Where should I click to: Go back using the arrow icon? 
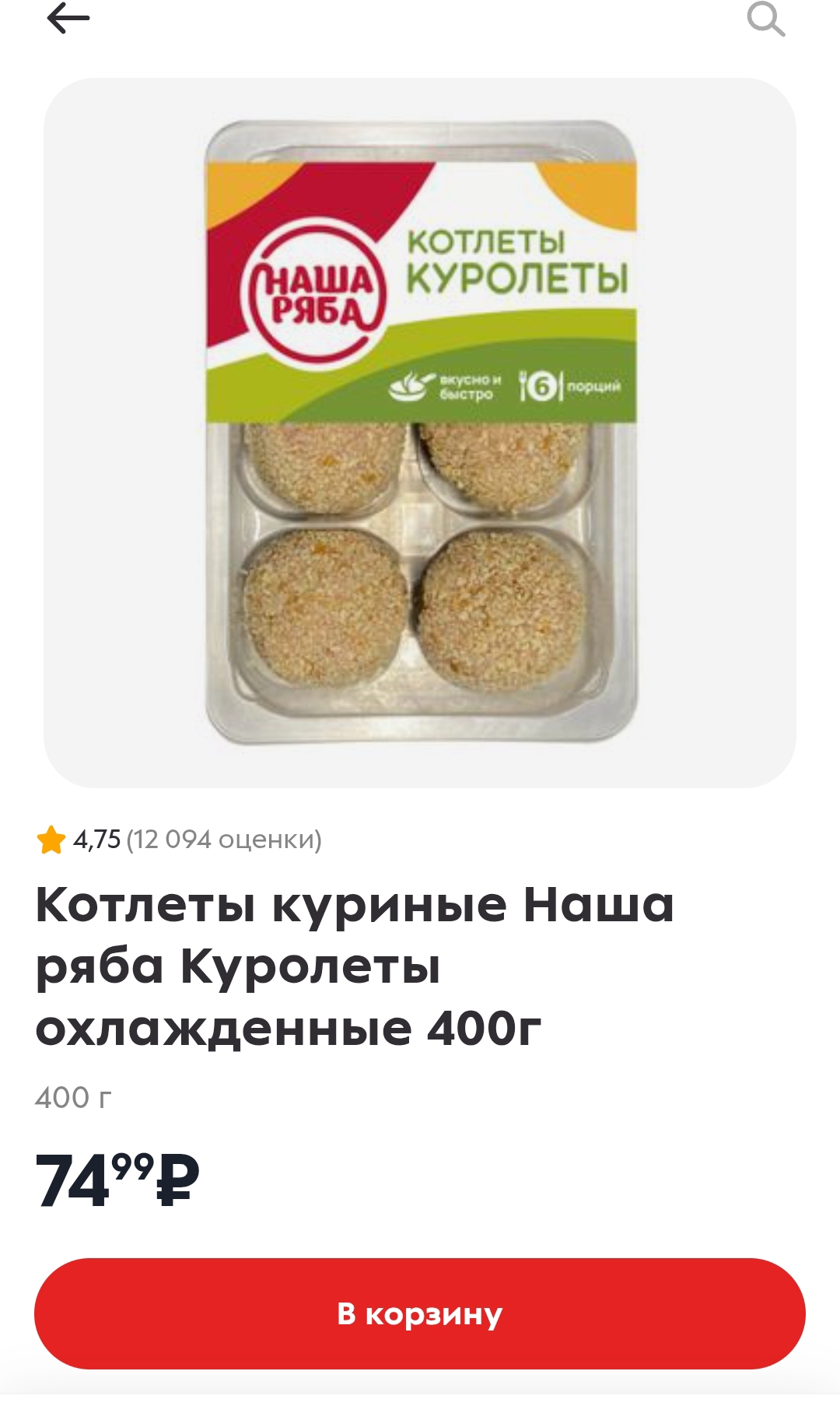coord(68,19)
